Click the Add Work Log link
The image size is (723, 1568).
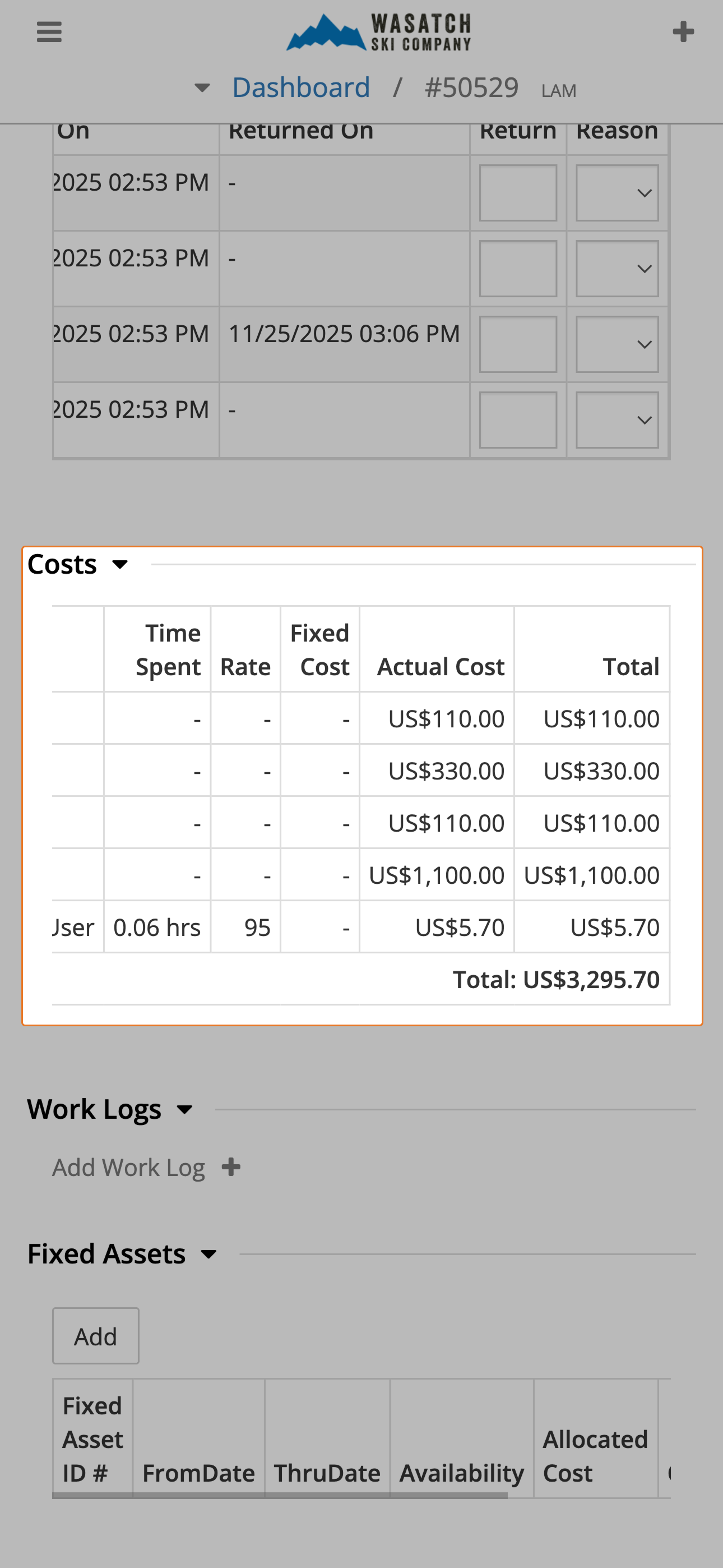tap(128, 1166)
